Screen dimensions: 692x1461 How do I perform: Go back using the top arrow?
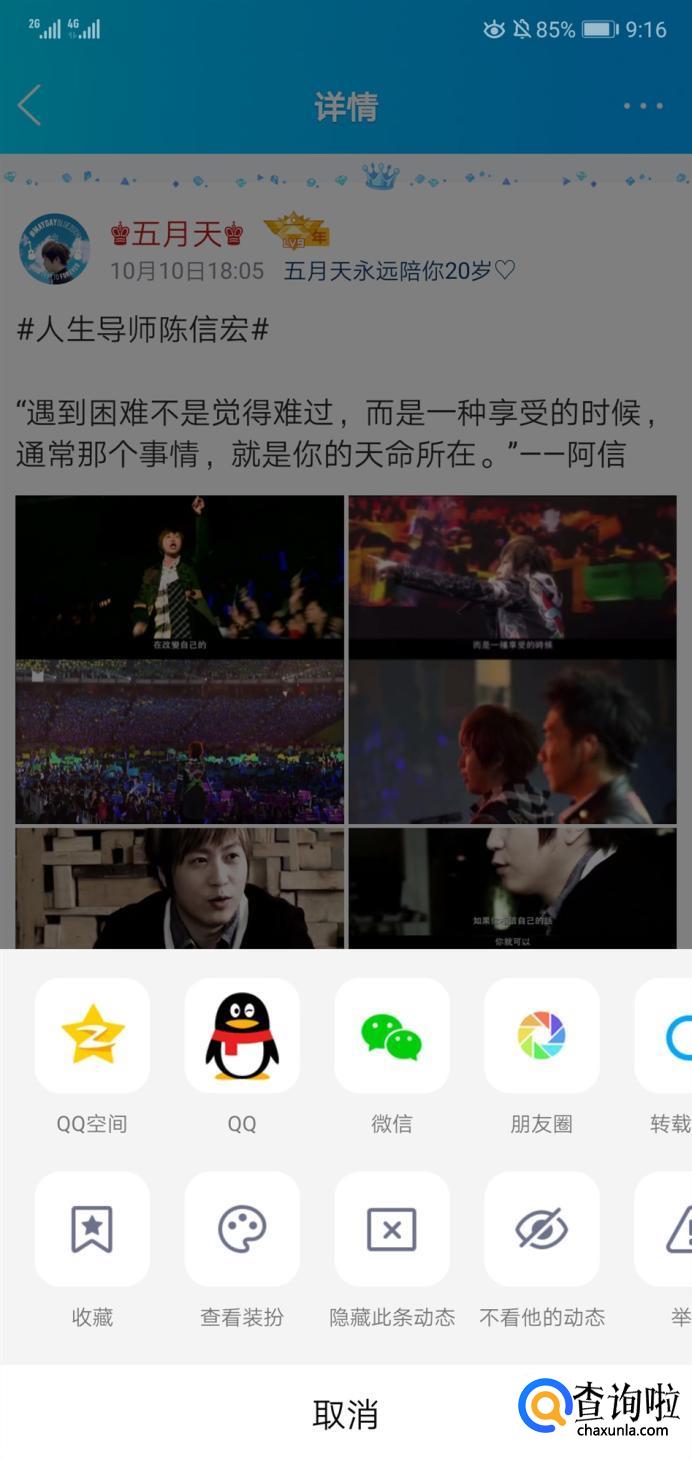30,105
